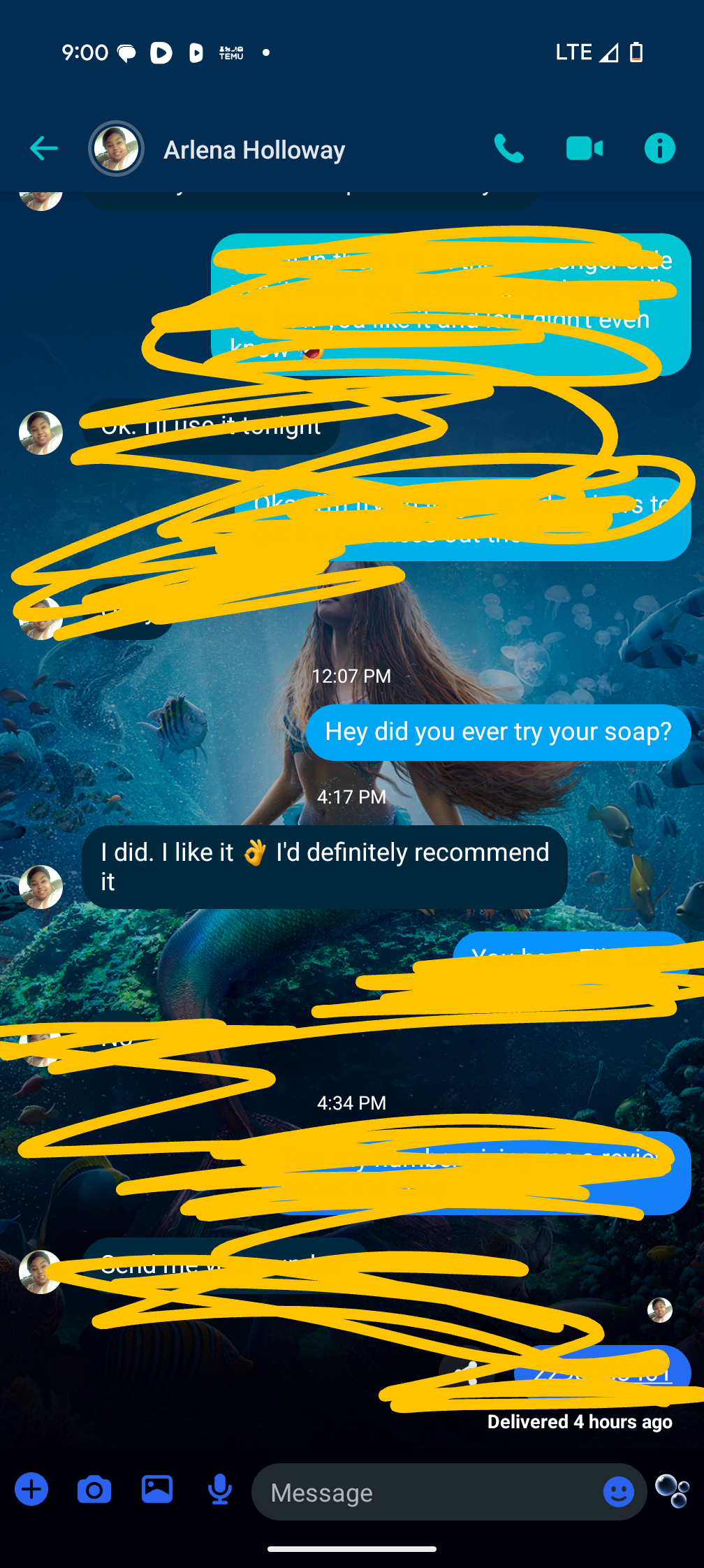Open the emoji picker in message box

(618, 1493)
